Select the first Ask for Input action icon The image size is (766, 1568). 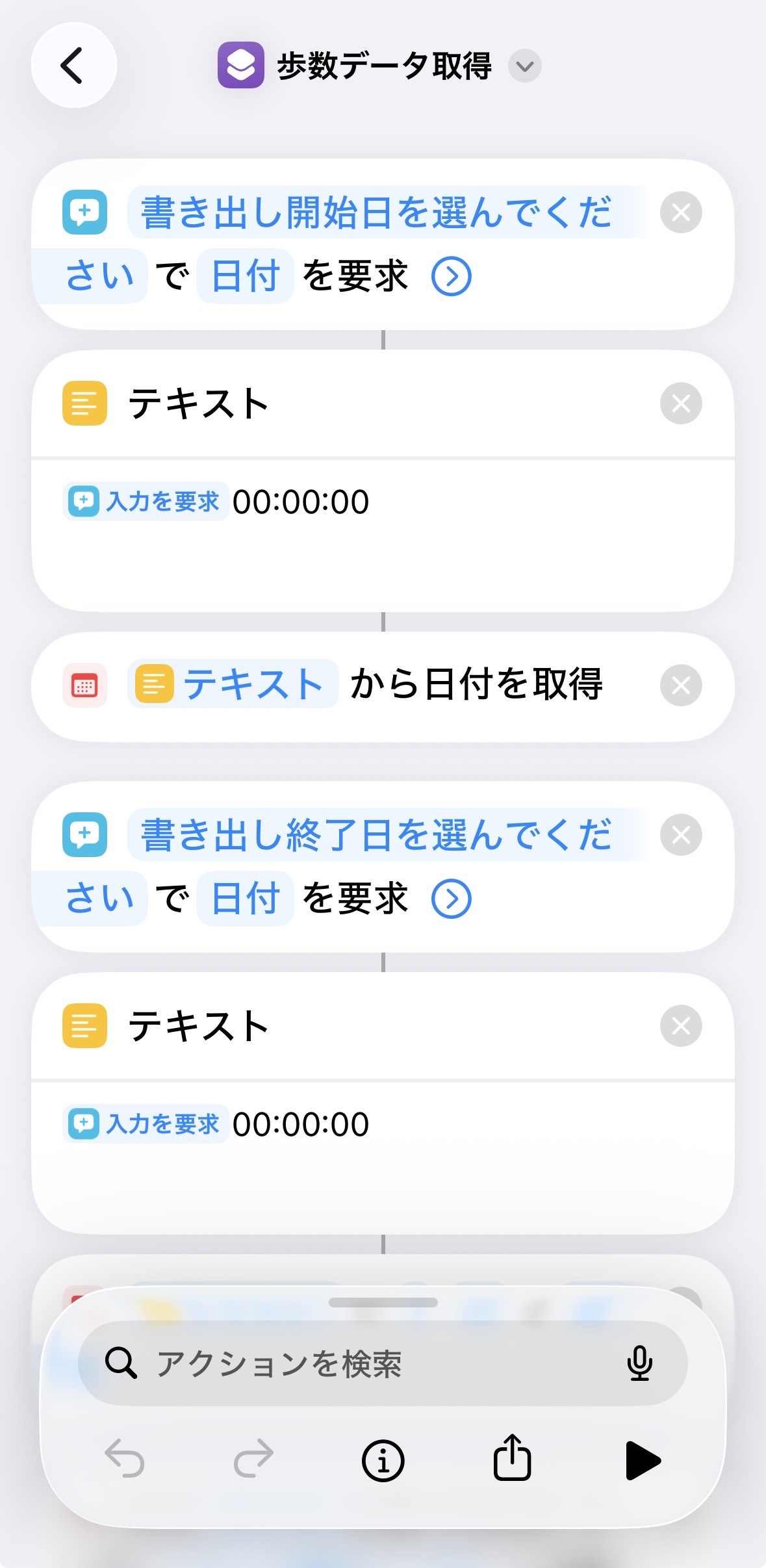click(x=84, y=211)
